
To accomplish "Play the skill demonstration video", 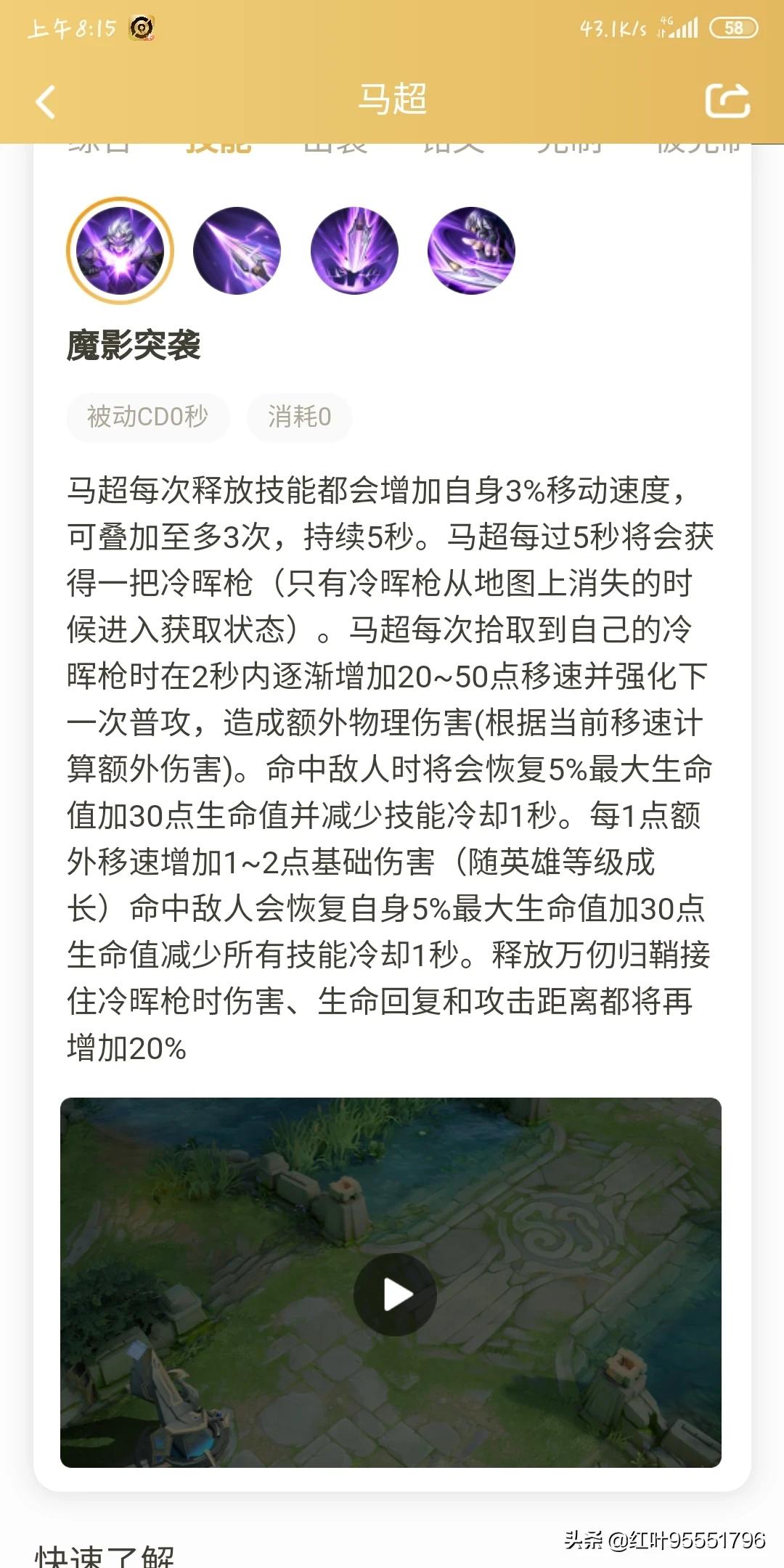I will 394,1294.
